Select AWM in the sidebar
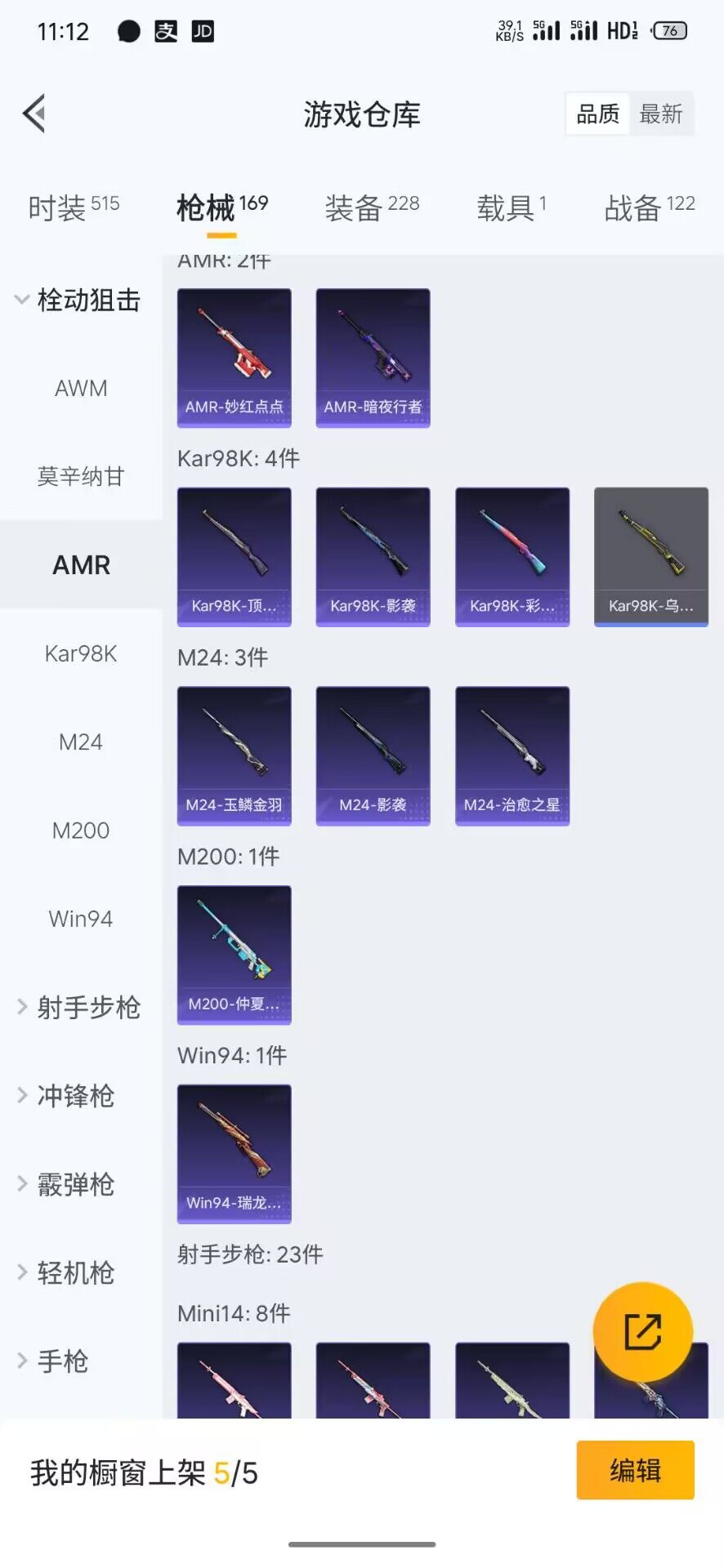Screen dimensions: 724x1568 (80, 388)
